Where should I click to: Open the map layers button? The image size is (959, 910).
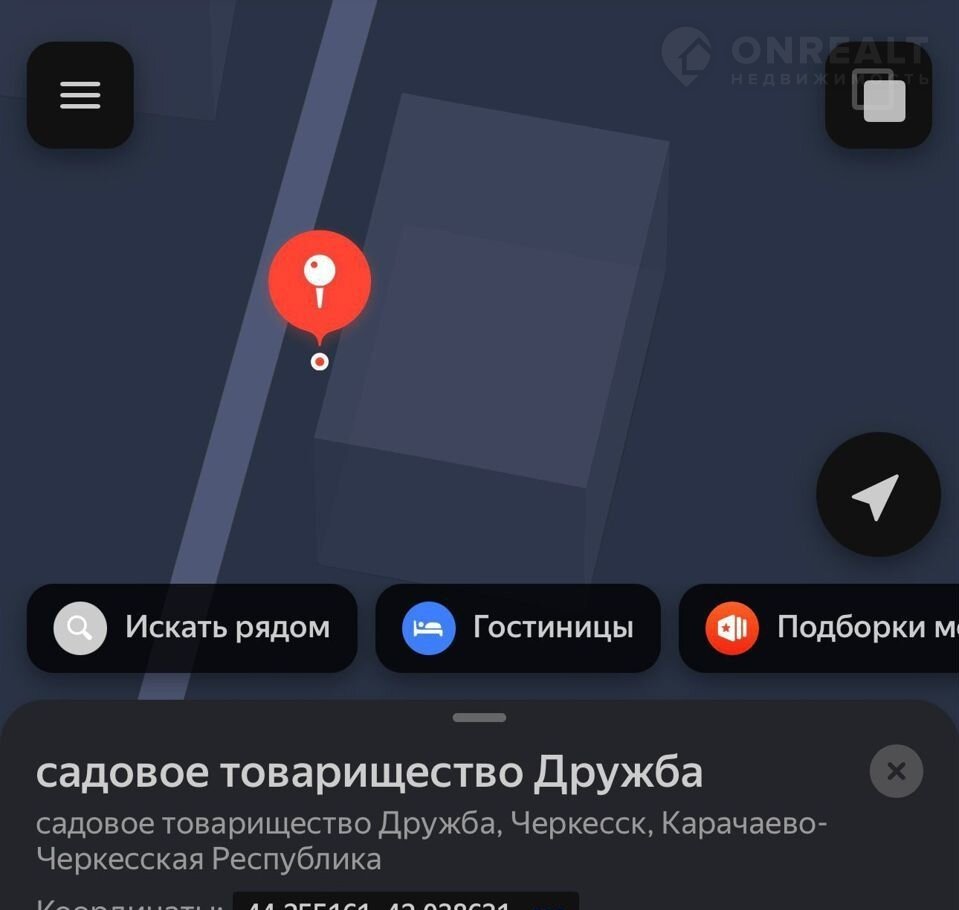878,96
